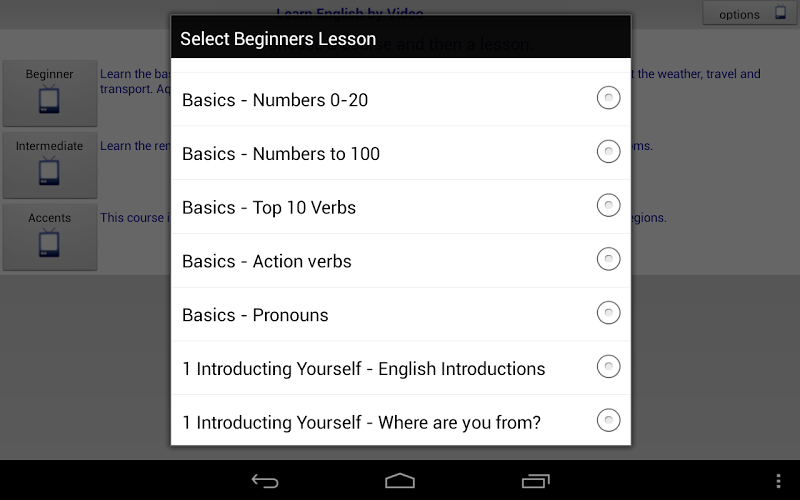Go back with the system back button

tap(265, 481)
